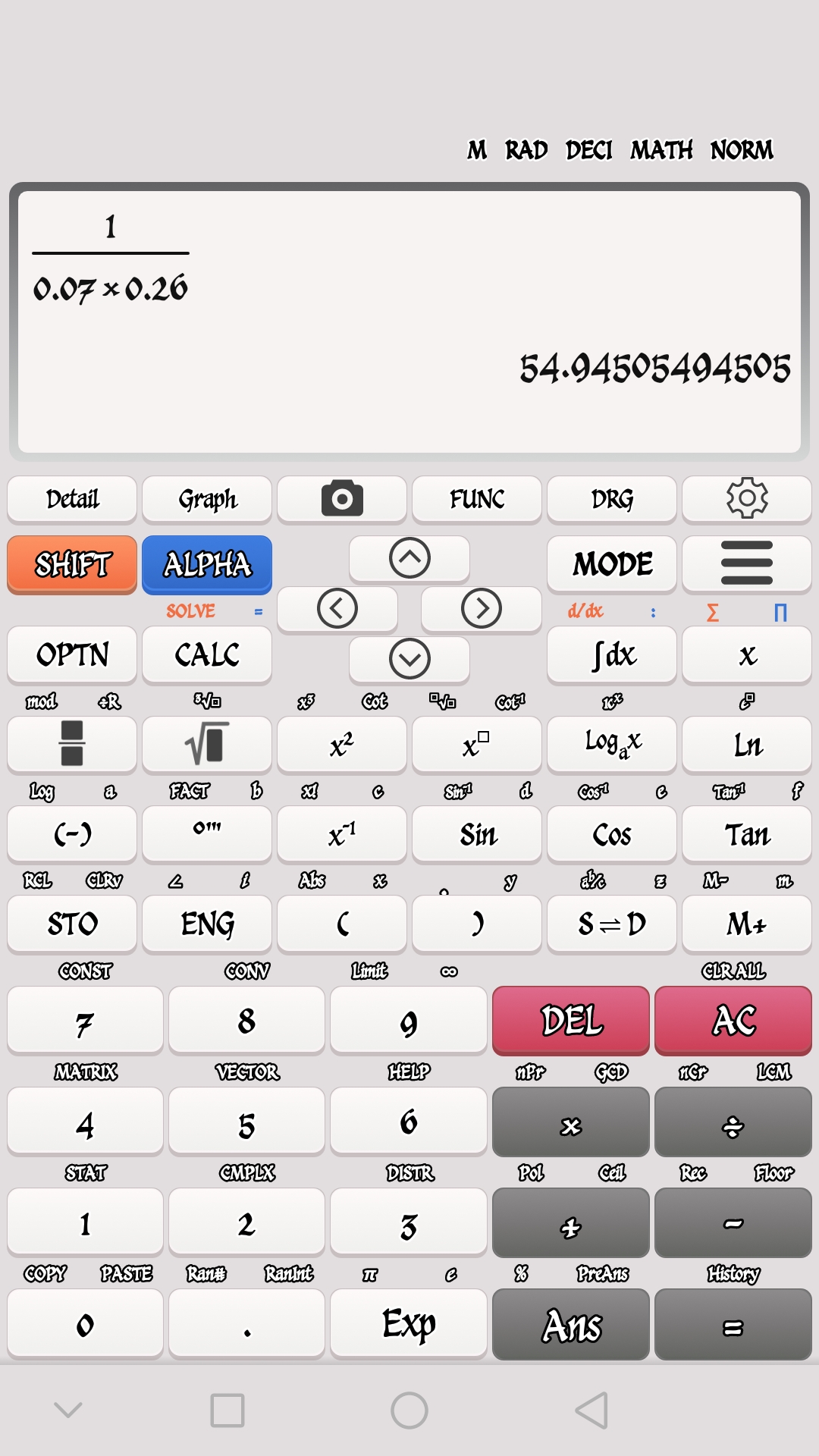Open the settings gear

[x=747, y=499]
